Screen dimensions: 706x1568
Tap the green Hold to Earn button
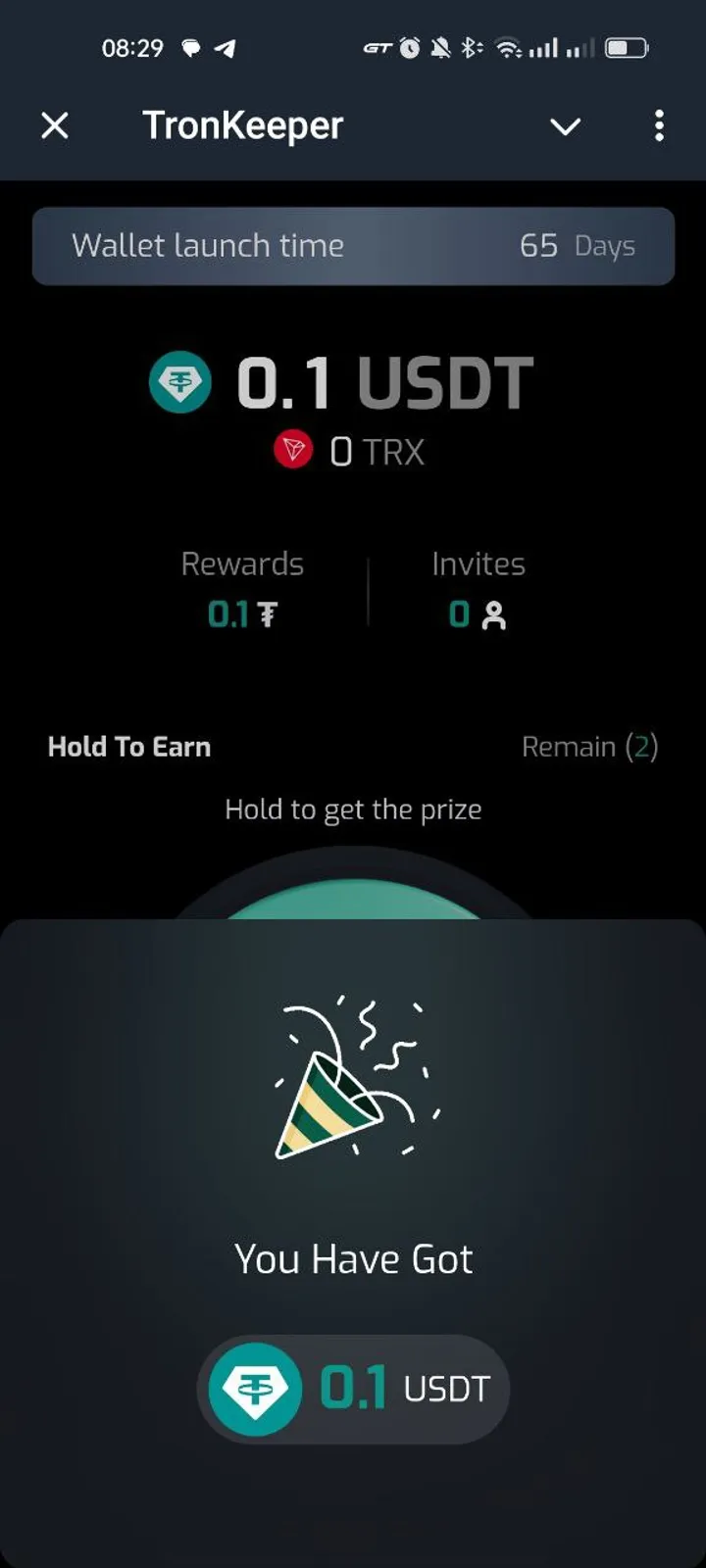click(353, 900)
